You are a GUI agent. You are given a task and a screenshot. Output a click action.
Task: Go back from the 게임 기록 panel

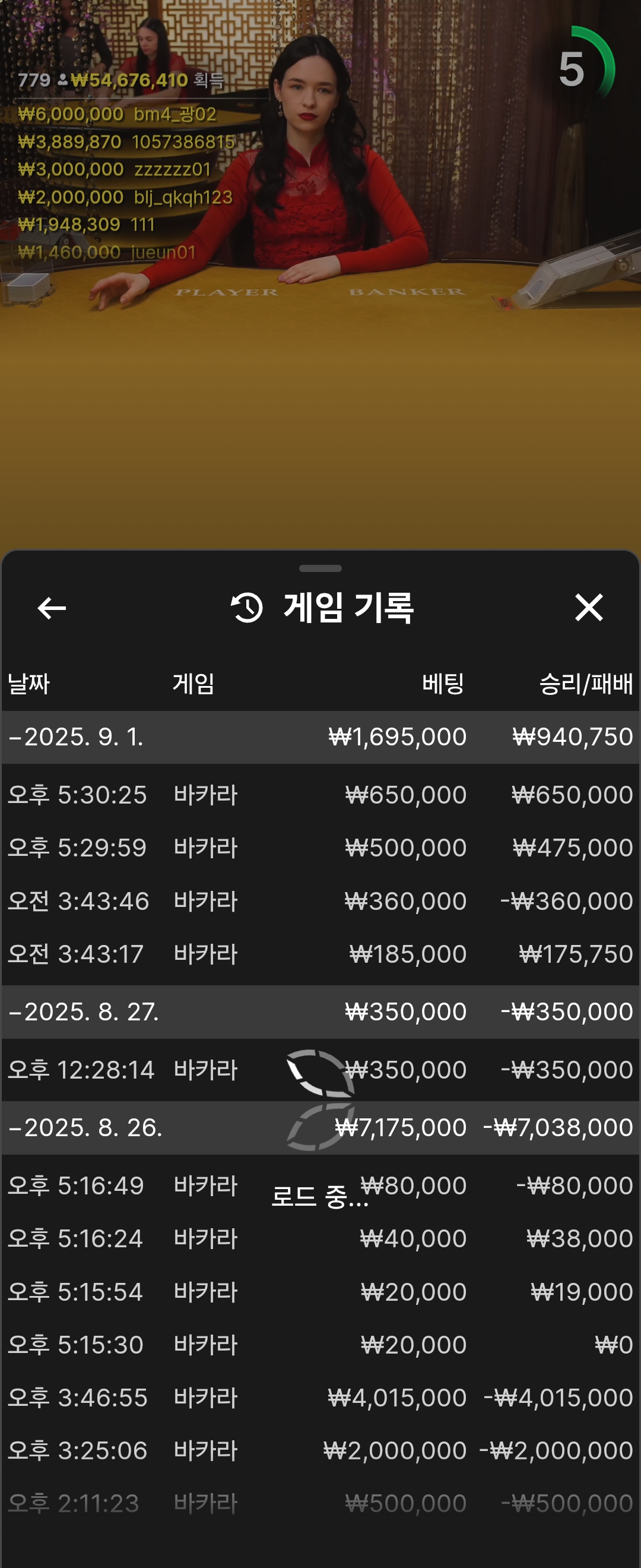[52, 608]
